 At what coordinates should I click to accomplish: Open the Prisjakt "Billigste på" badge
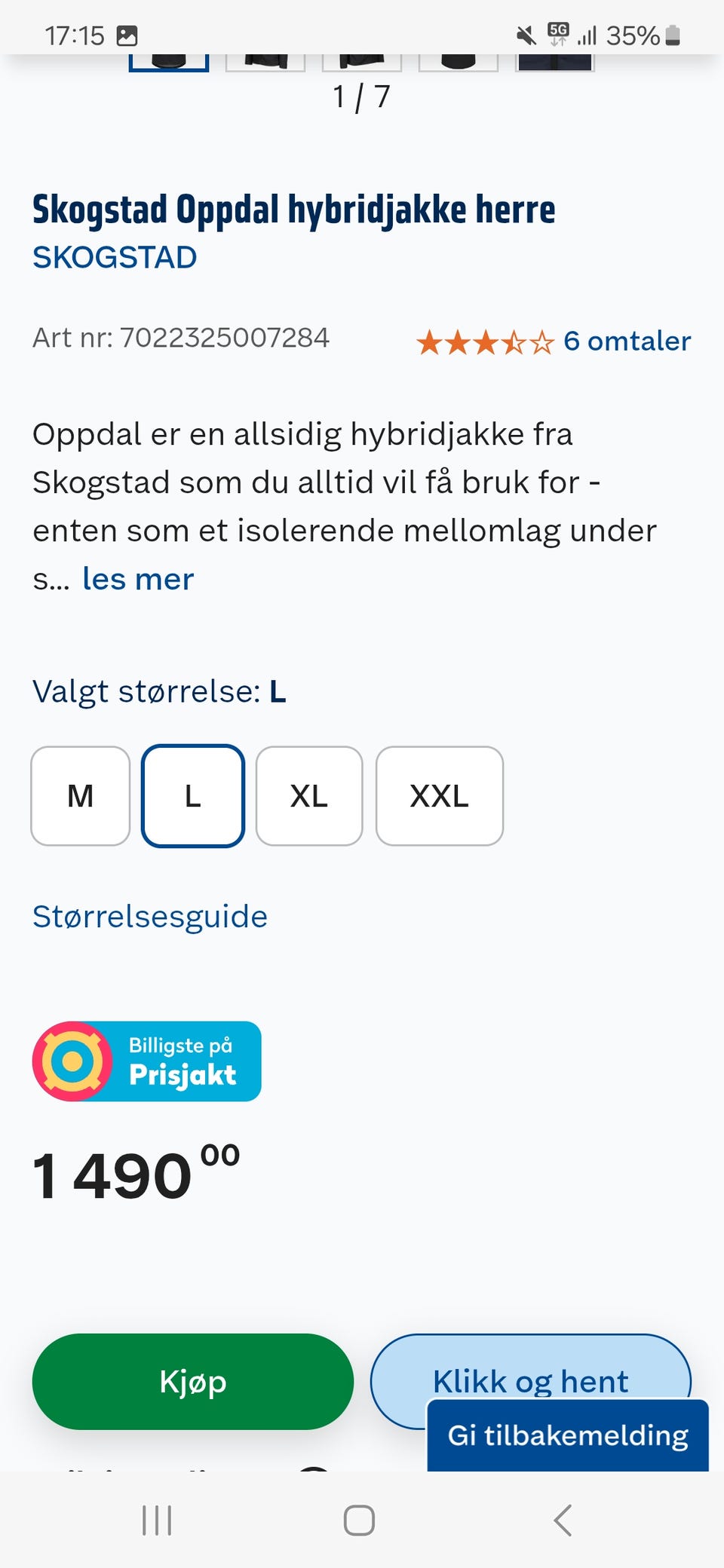pos(146,1061)
